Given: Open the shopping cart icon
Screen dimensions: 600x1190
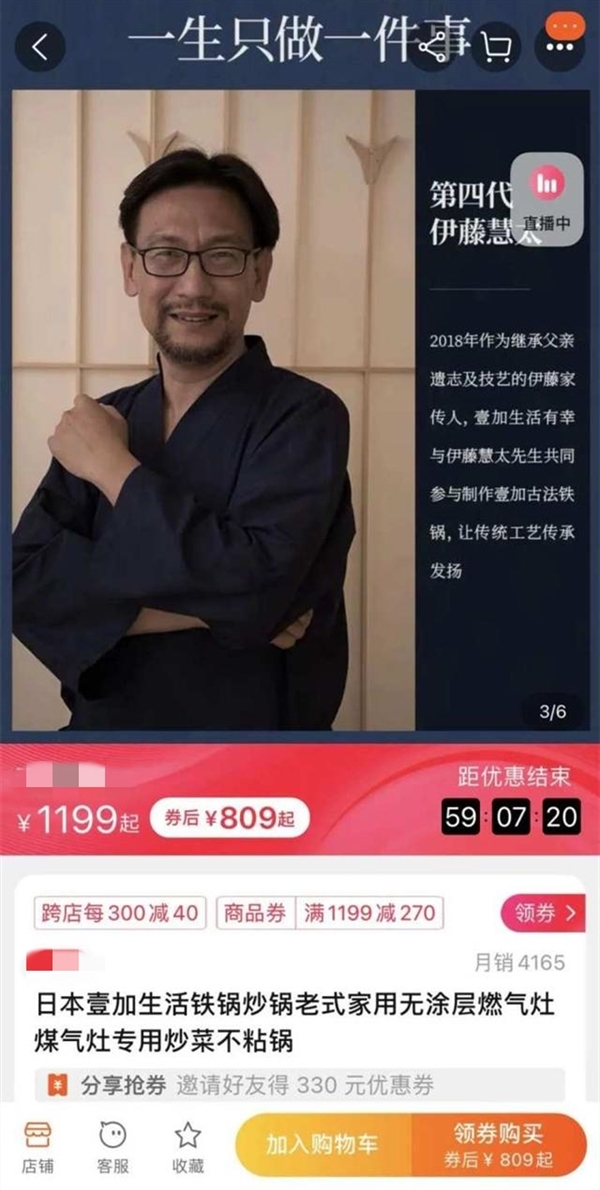Looking at the screenshot, I should tap(495, 48).
